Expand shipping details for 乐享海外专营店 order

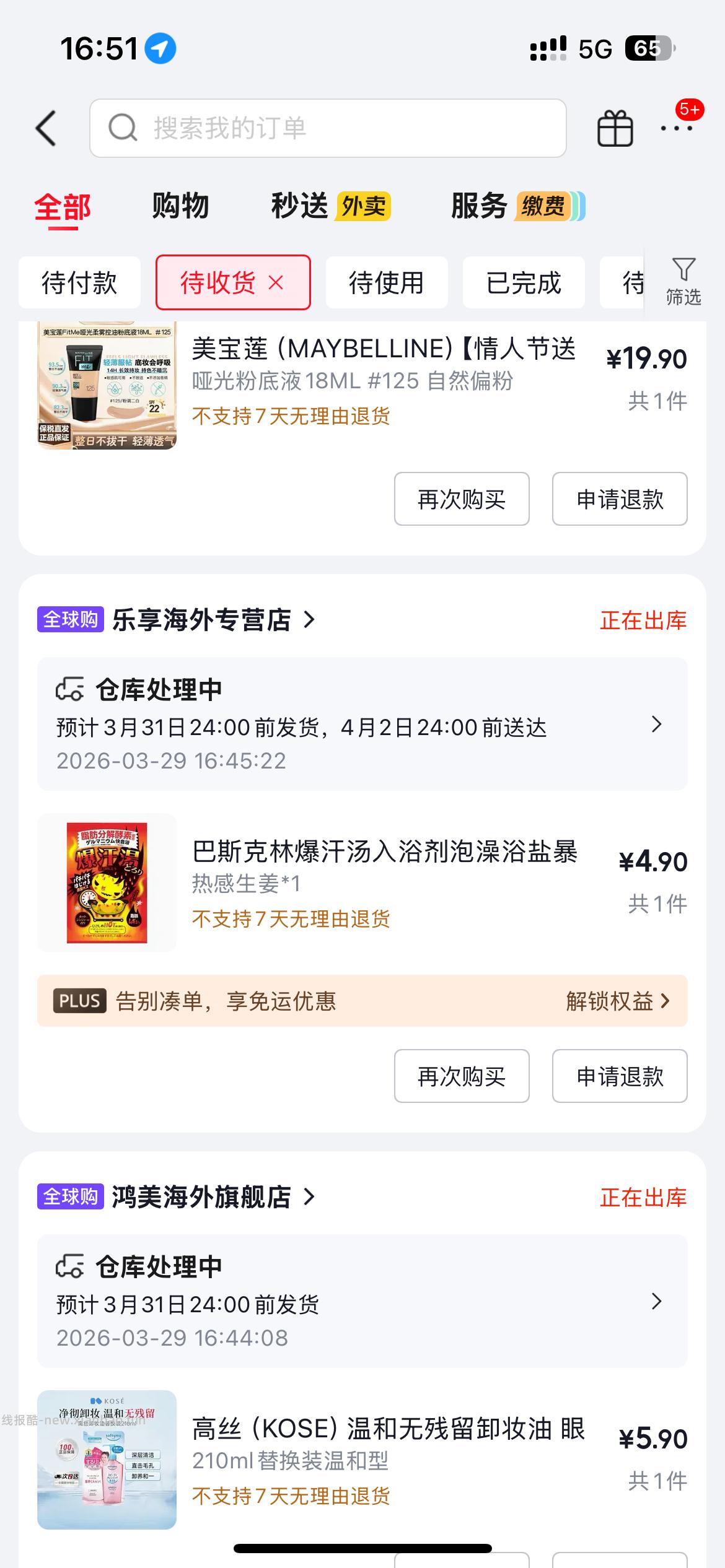coord(658,724)
